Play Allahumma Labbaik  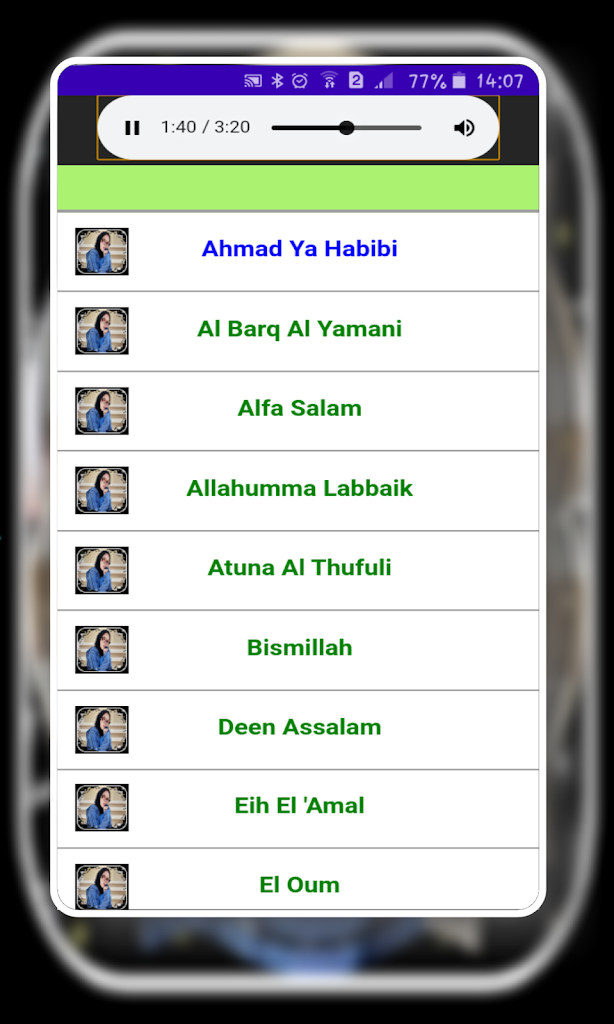coord(298,490)
